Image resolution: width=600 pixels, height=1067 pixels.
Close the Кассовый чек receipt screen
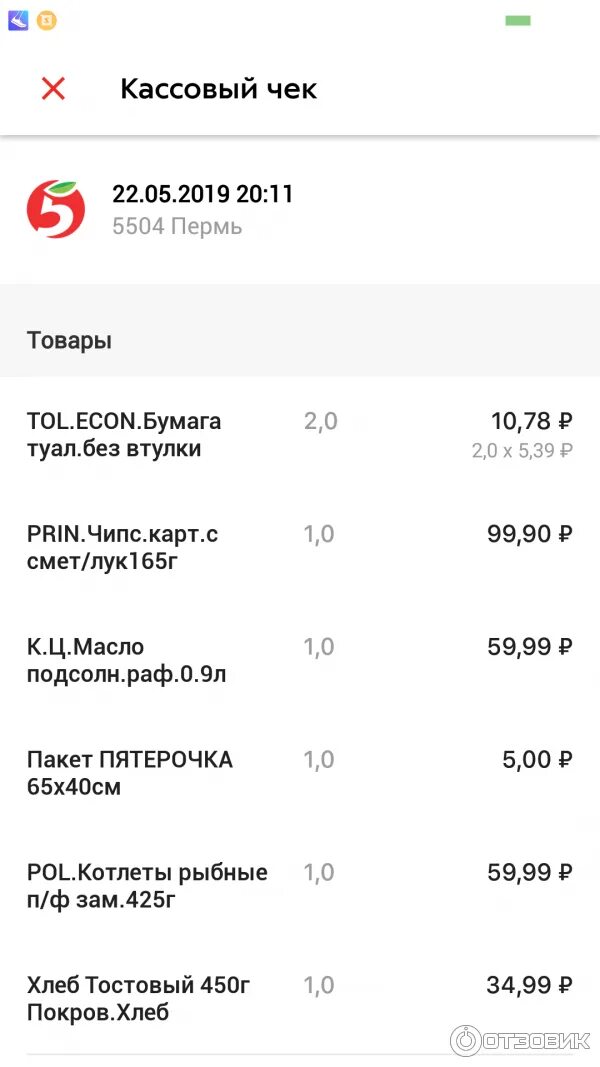(x=53, y=89)
